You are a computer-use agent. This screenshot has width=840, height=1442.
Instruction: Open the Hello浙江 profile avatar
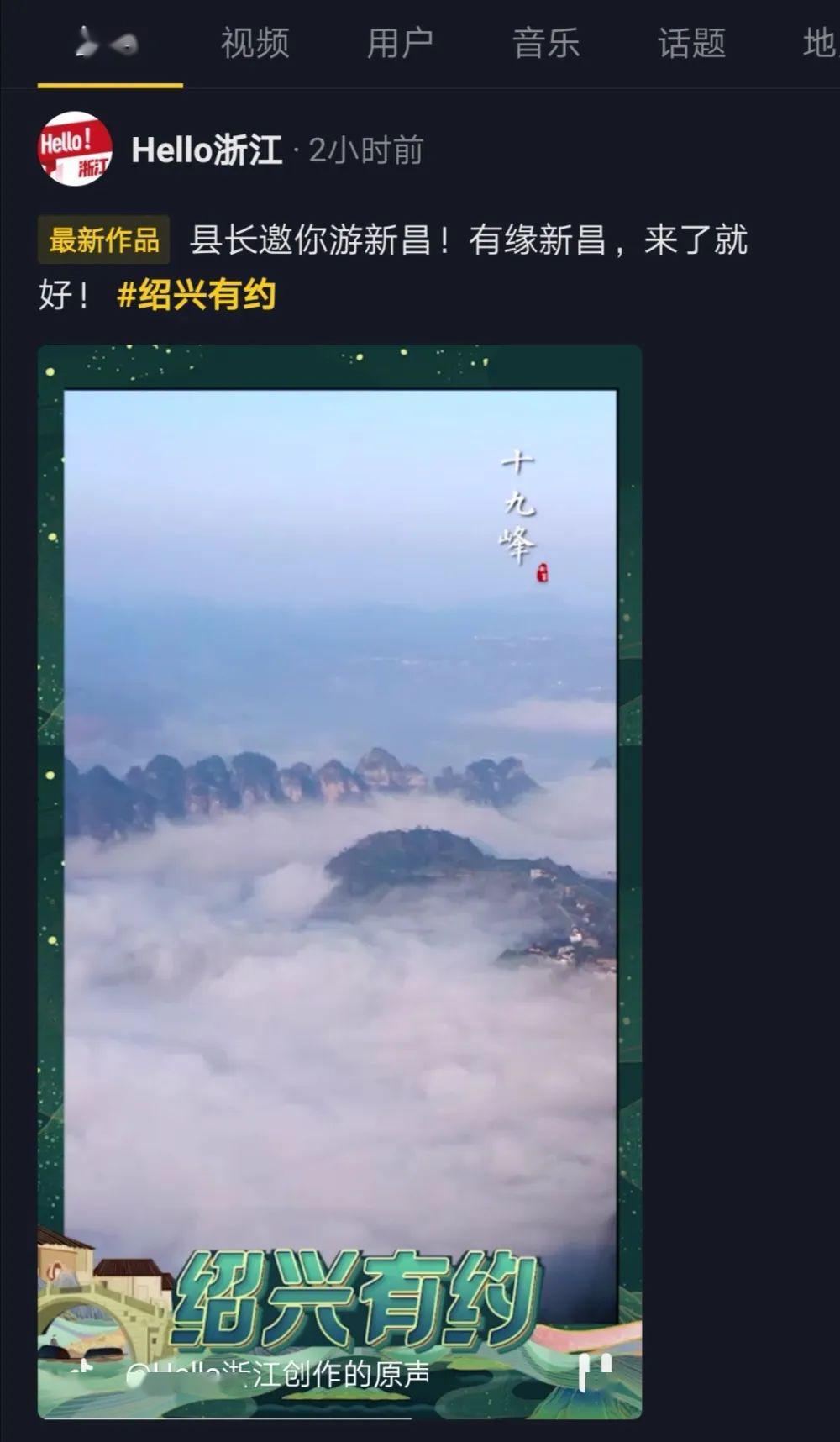76,149
